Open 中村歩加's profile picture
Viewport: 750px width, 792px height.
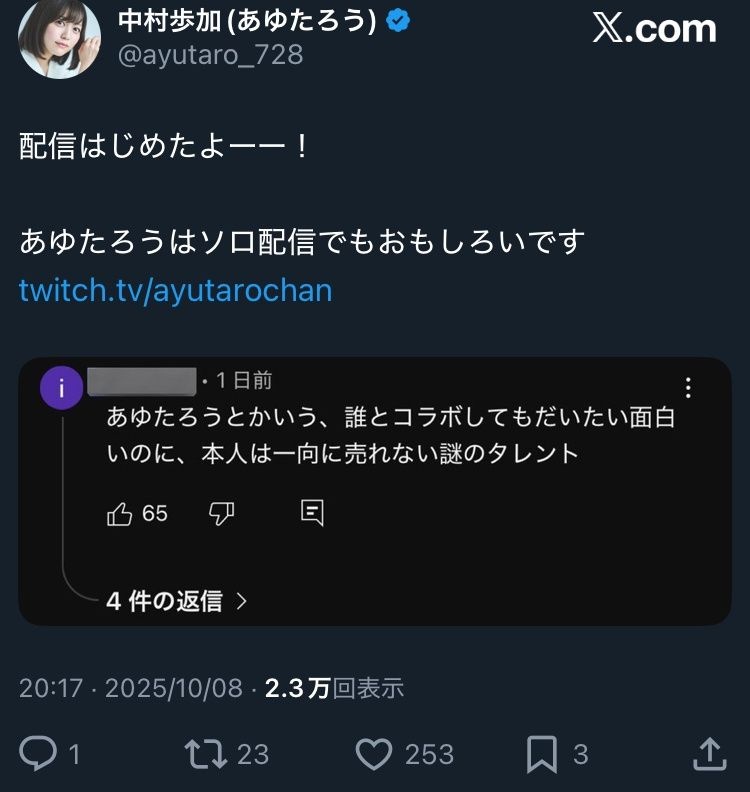click(60, 40)
